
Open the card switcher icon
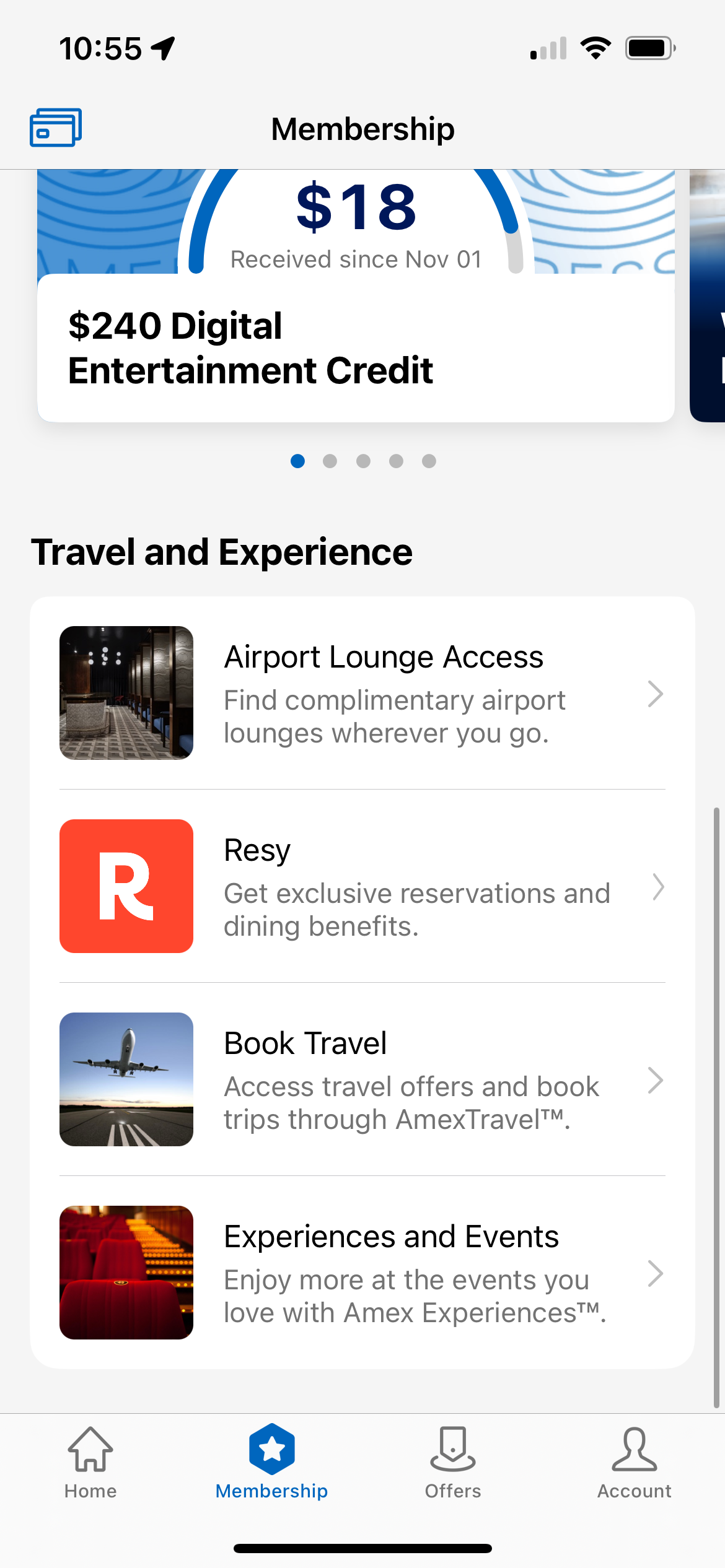click(56, 128)
